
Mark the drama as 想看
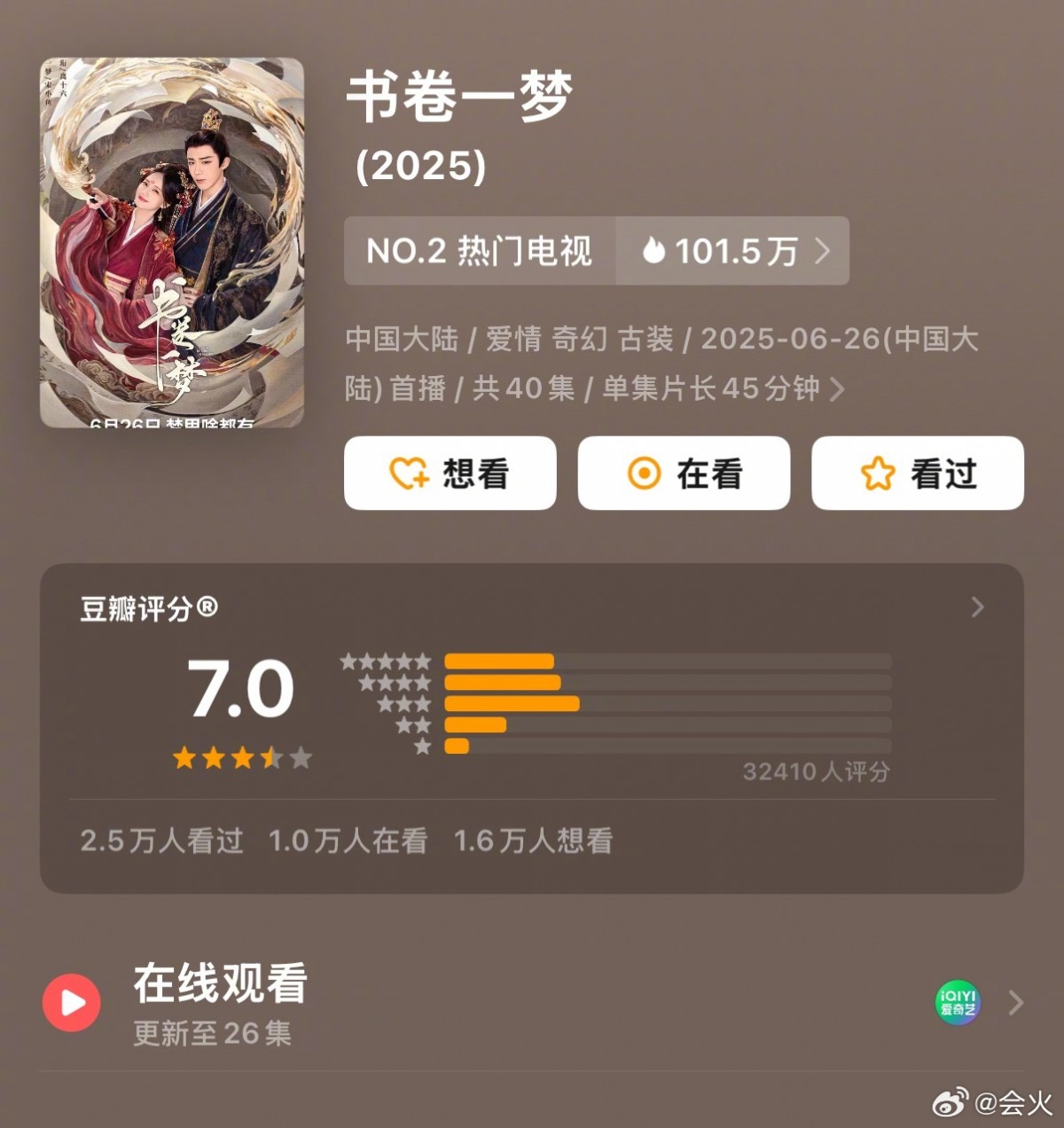coord(450,473)
